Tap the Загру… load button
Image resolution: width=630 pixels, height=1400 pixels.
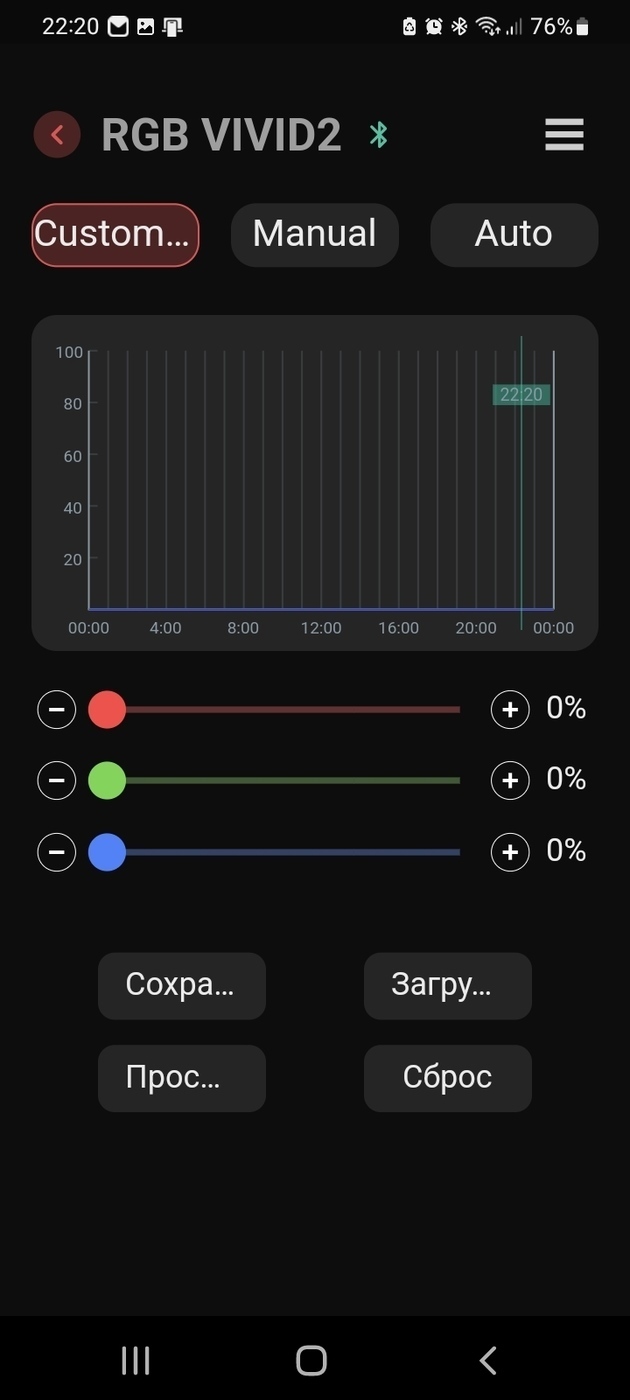tap(448, 986)
